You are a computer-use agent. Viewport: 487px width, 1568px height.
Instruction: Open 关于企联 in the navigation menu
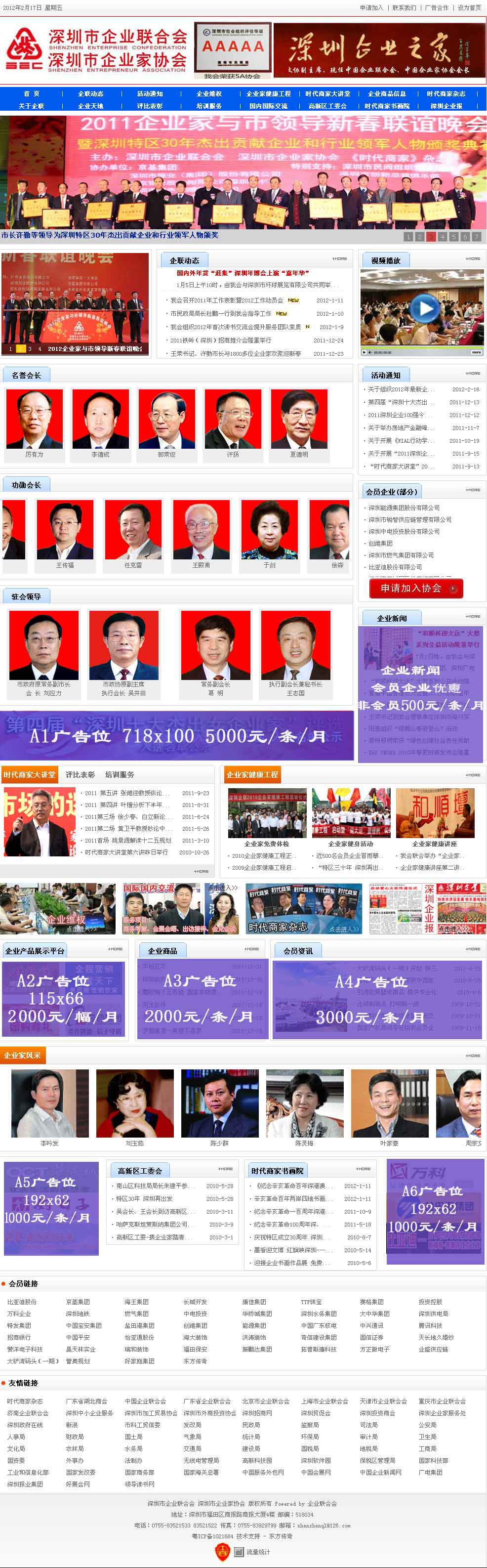(32, 106)
